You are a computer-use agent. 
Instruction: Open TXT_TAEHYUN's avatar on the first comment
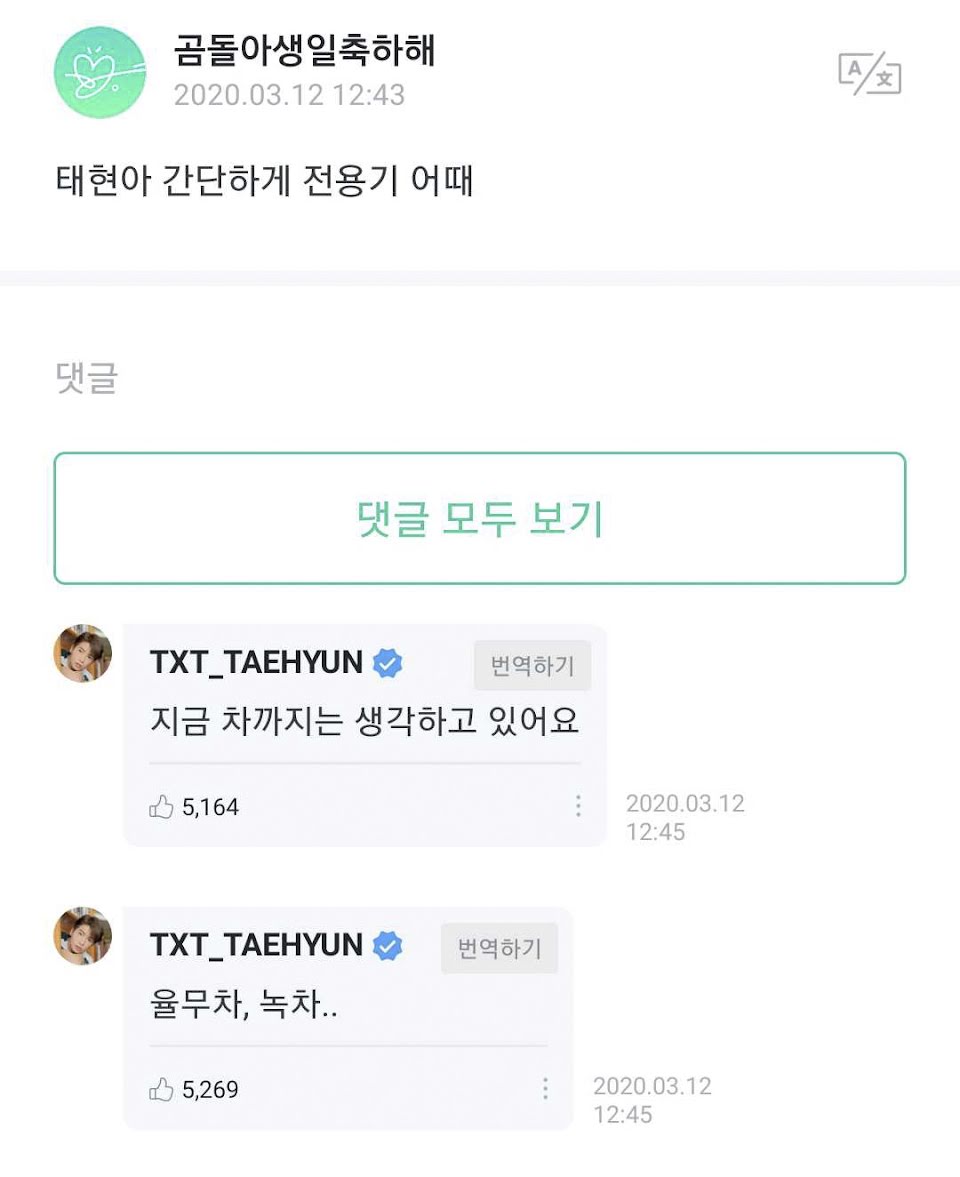coord(83,654)
